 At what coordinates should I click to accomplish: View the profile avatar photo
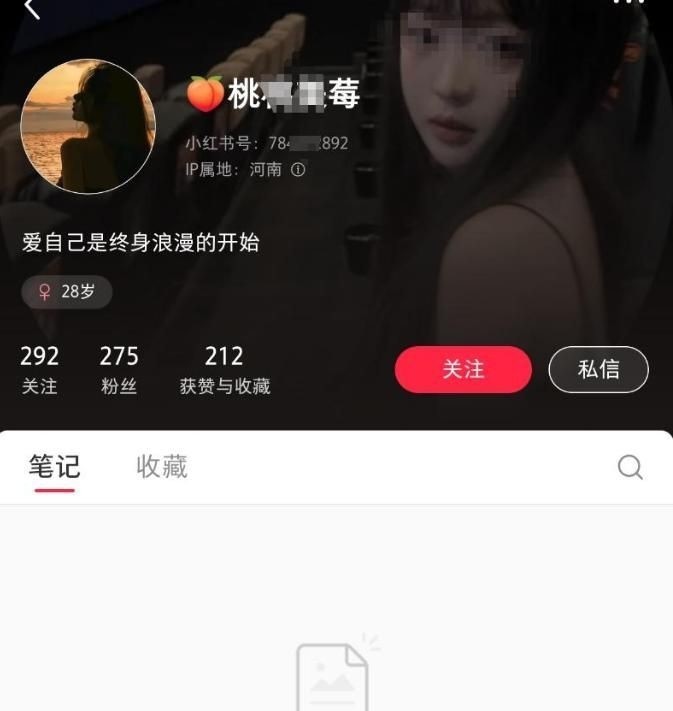coord(88,126)
